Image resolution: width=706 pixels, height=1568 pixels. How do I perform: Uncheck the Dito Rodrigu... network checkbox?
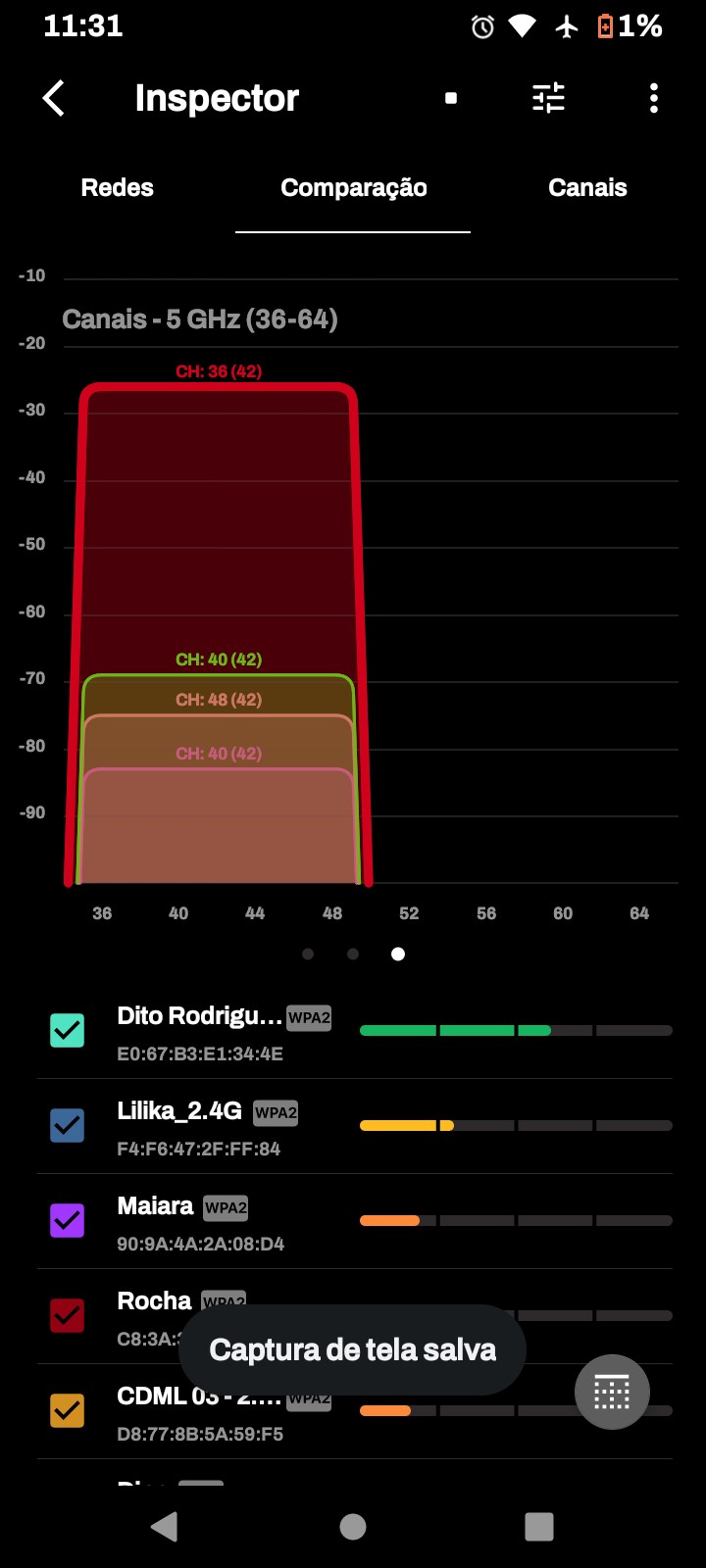(68, 1030)
